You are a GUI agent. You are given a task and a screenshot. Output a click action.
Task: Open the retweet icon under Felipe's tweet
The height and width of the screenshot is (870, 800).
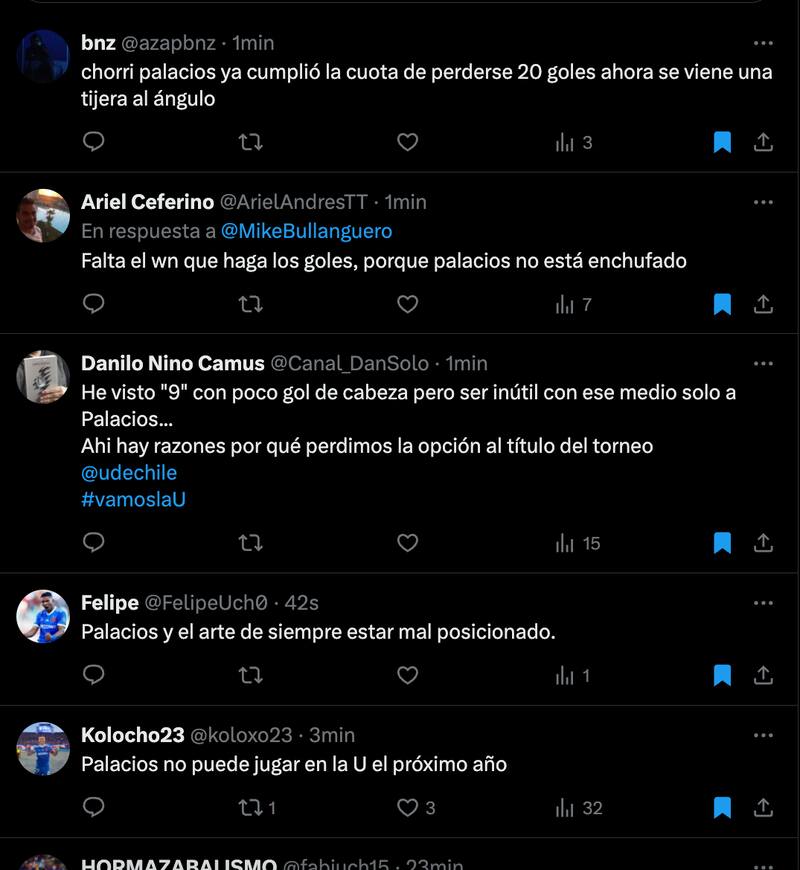pyautogui.click(x=250, y=675)
